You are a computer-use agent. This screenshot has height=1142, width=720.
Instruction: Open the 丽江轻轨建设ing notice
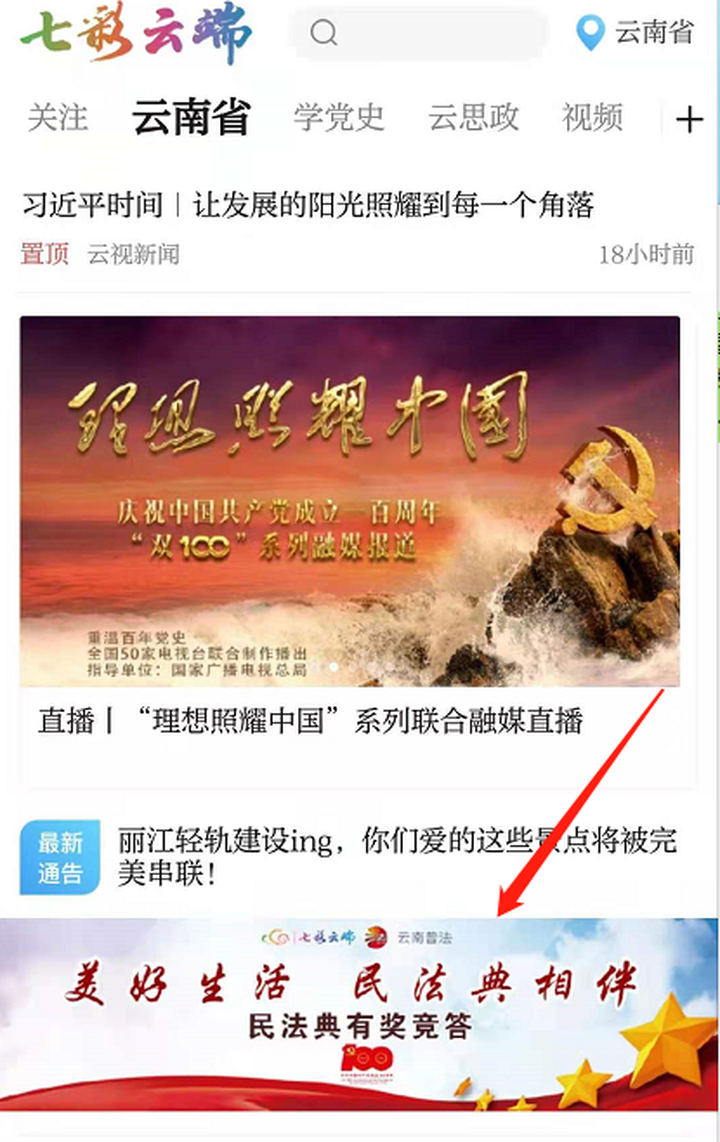[396, 857]
